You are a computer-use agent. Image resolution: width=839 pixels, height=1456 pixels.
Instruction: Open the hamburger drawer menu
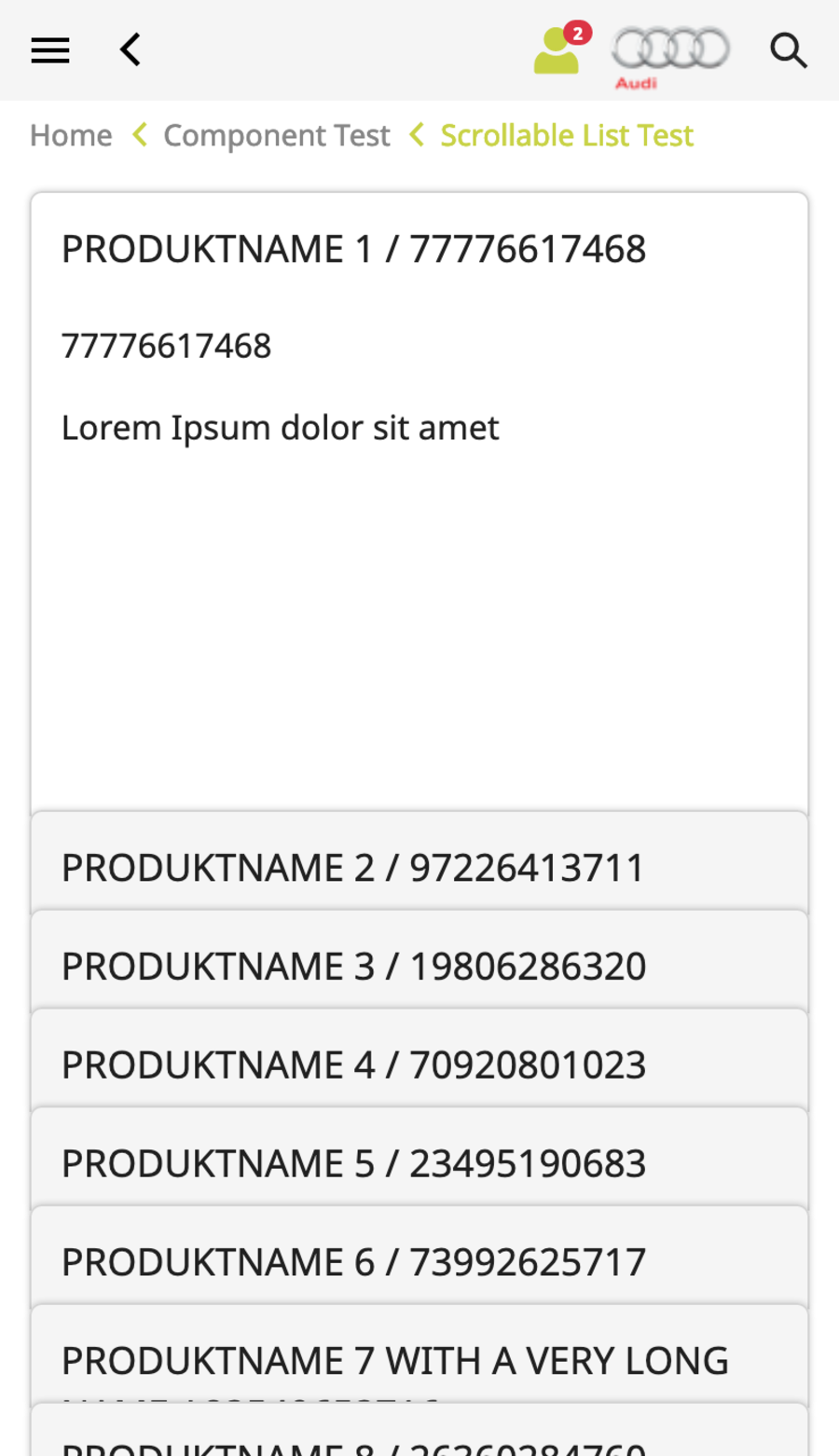click(x=50, y=50)
